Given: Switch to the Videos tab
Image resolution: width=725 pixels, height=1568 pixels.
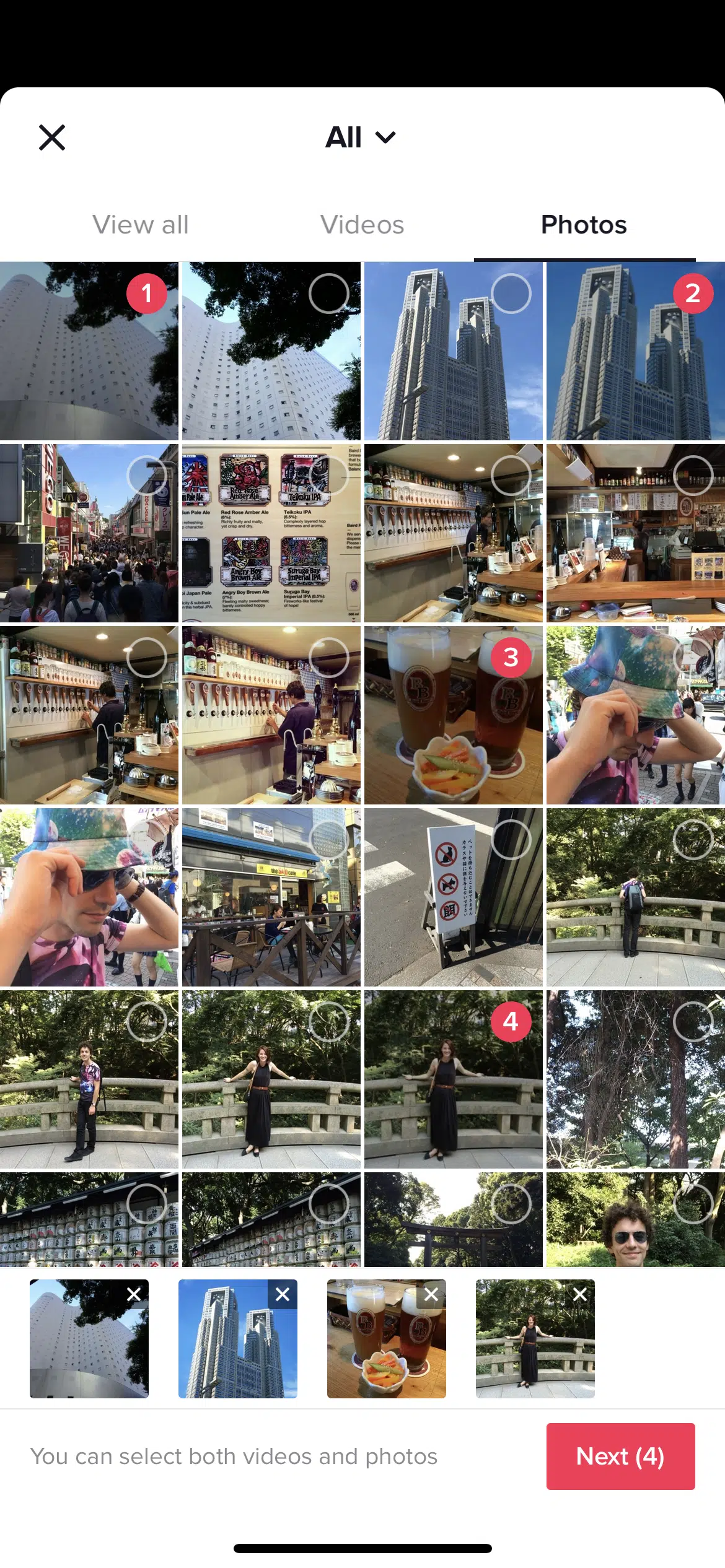Looking at the screenshot, I should coord(362,225).
